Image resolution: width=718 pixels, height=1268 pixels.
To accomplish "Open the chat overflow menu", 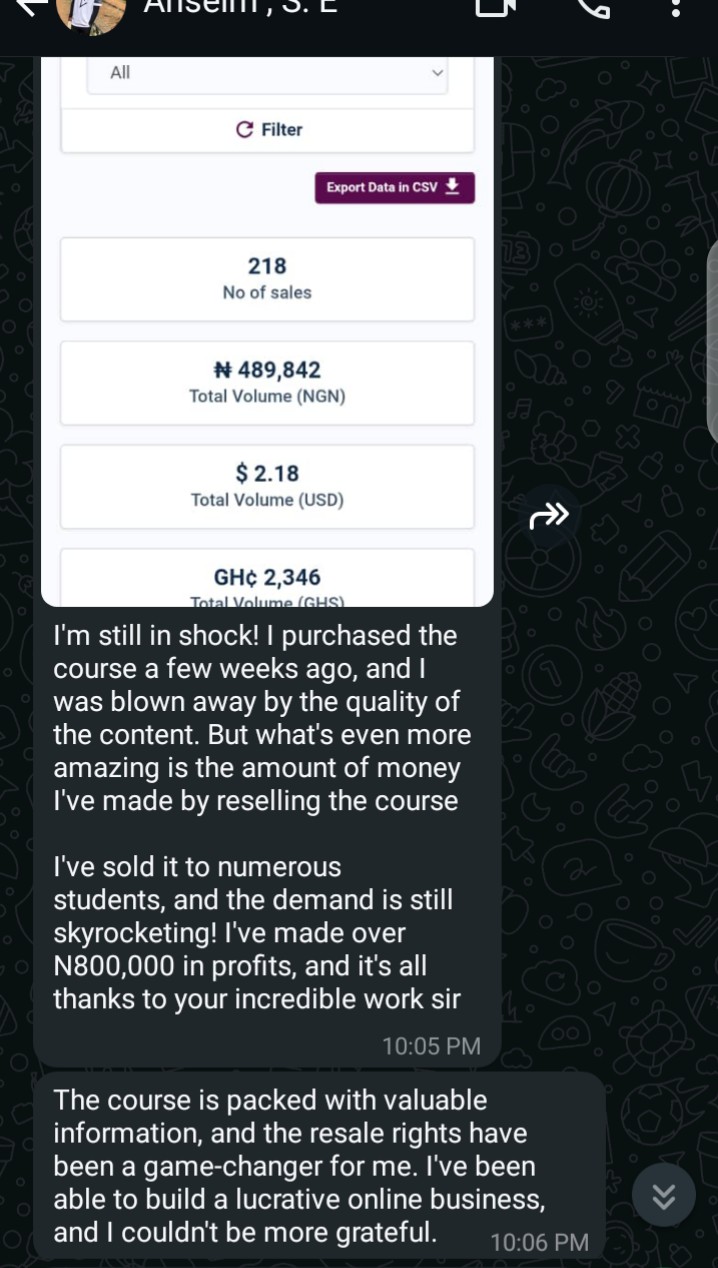I will point(675,8).
